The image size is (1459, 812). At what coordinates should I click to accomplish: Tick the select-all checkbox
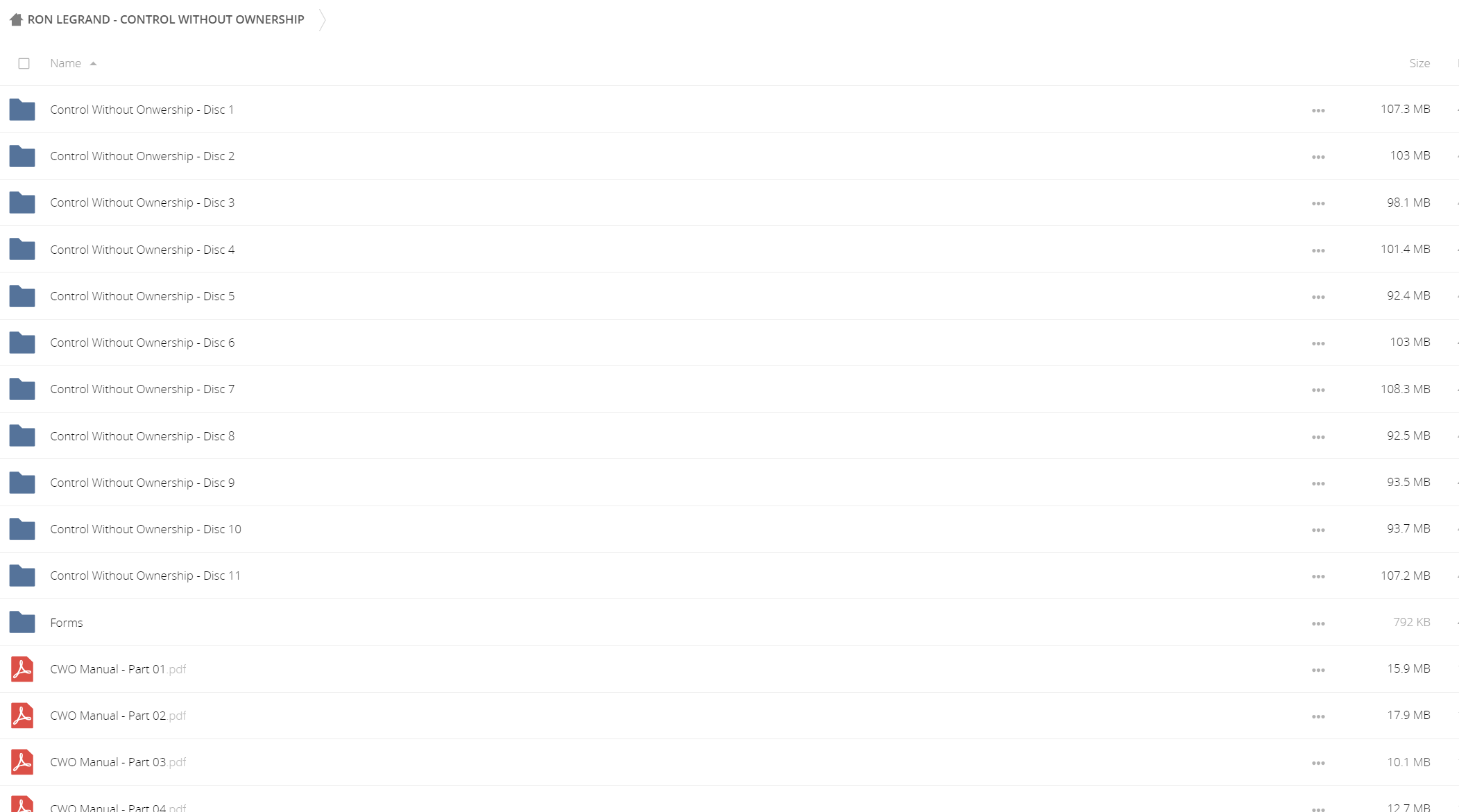pyautogui.click(x=24, y=64)
